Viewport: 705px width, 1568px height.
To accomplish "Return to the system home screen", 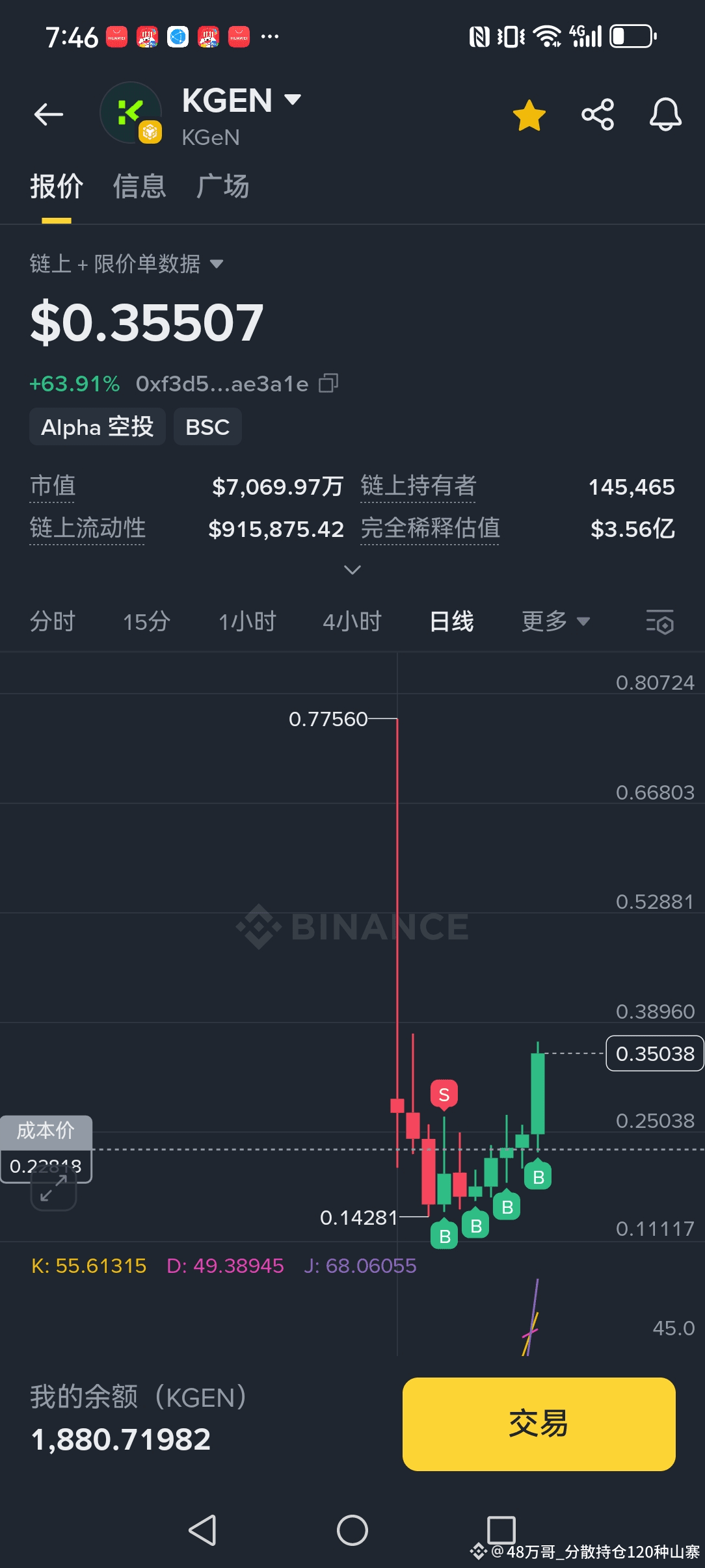I will (x=352, y=1530).
